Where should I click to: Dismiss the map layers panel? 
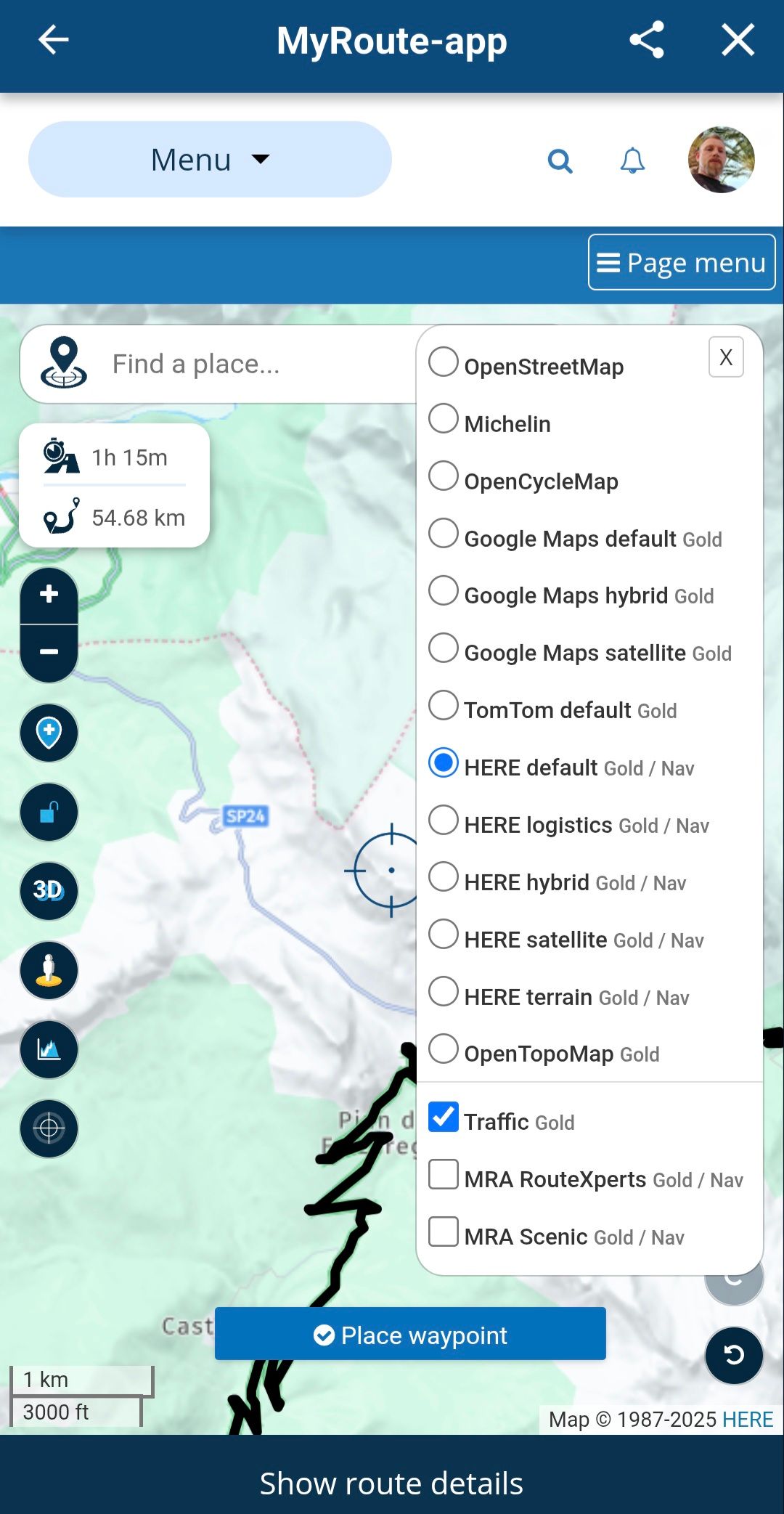[725, 357]
